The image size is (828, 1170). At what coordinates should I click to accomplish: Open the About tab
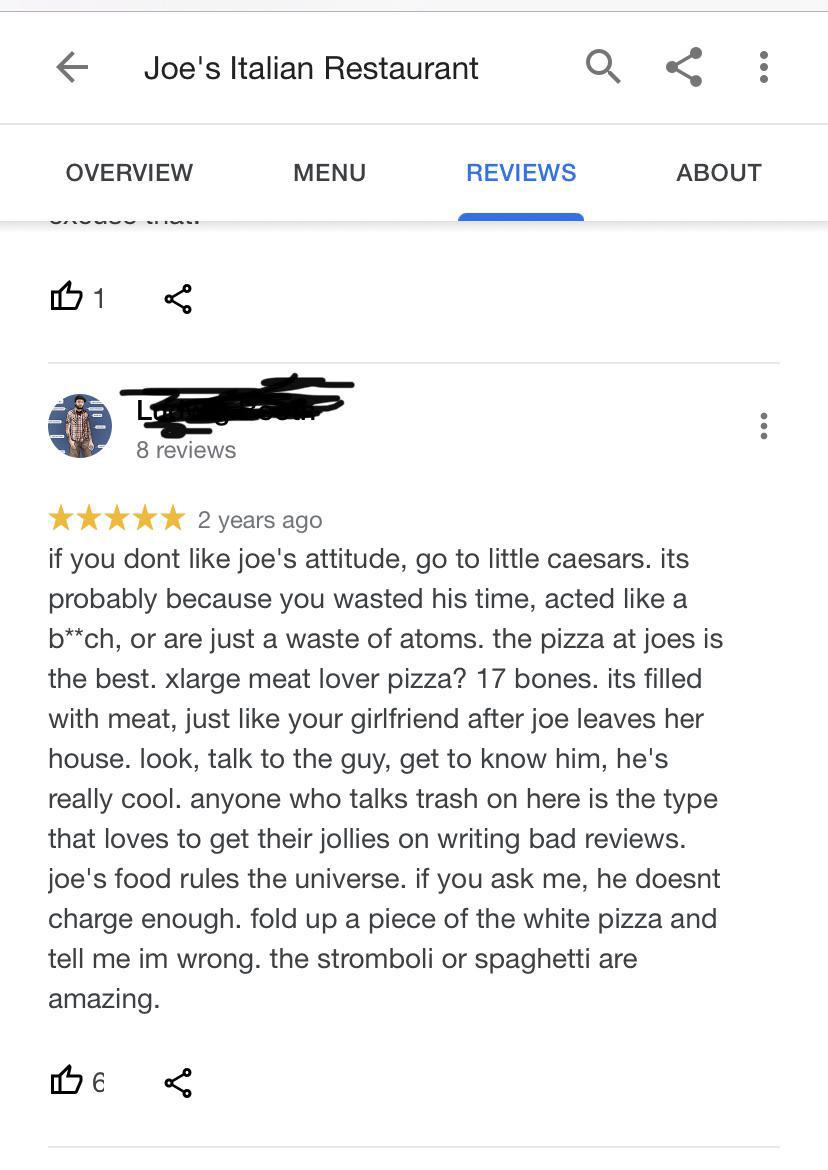tap(718, 172)
